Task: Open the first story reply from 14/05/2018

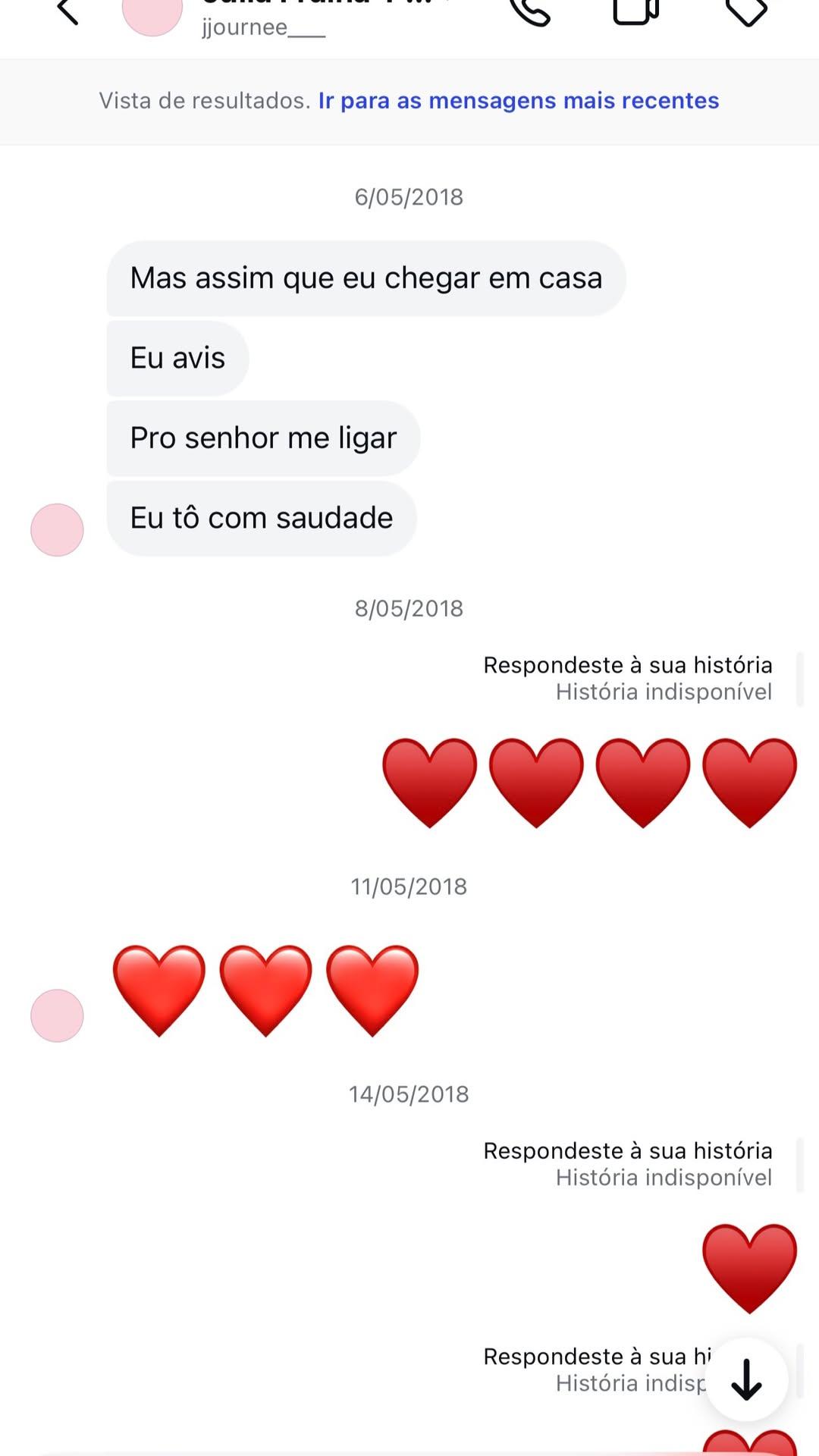Action: pyautogui.click(x=628, y=1164)
